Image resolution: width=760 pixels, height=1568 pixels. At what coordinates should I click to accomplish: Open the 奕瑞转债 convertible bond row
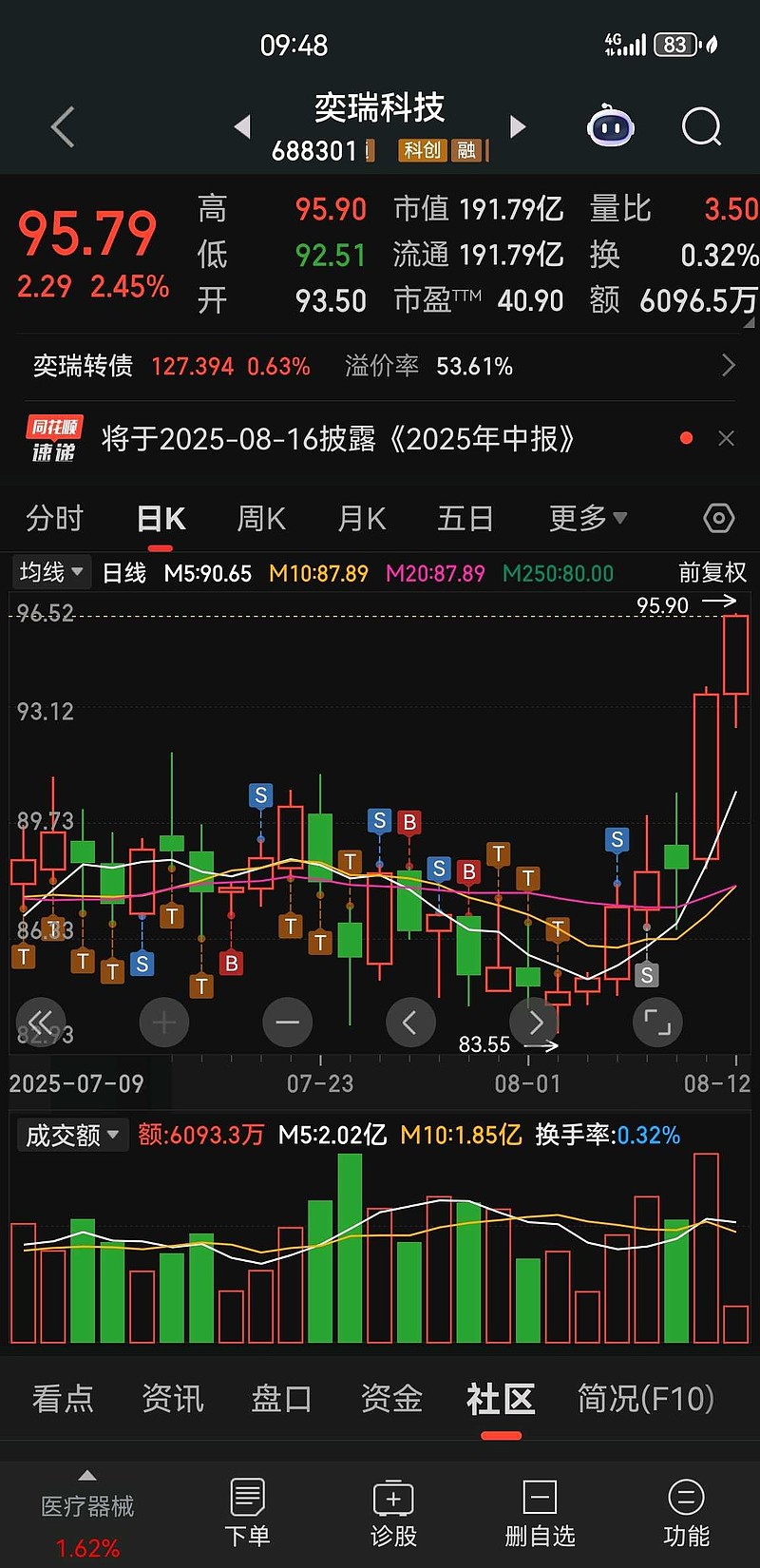(x=380, y=366)
